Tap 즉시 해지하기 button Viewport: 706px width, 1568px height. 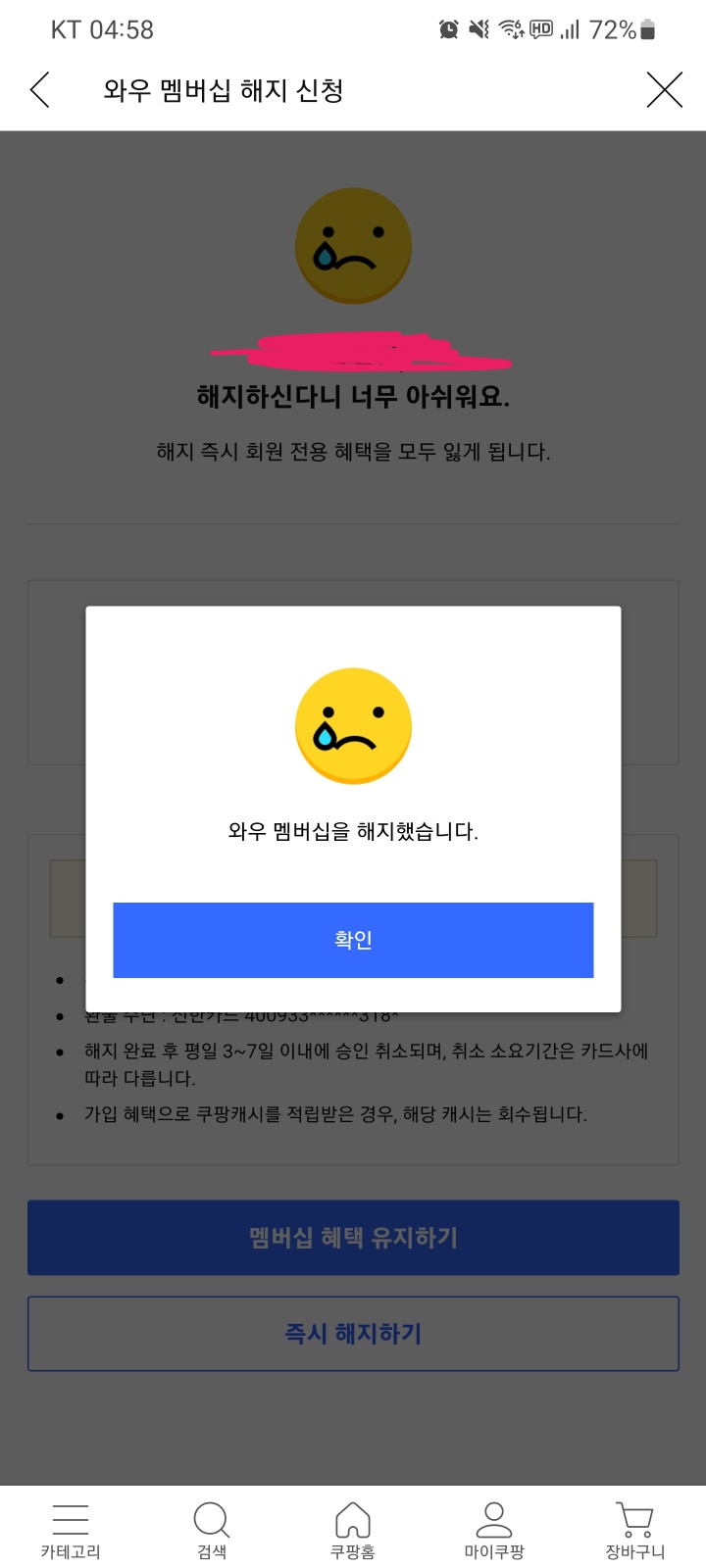[353, 1334]
